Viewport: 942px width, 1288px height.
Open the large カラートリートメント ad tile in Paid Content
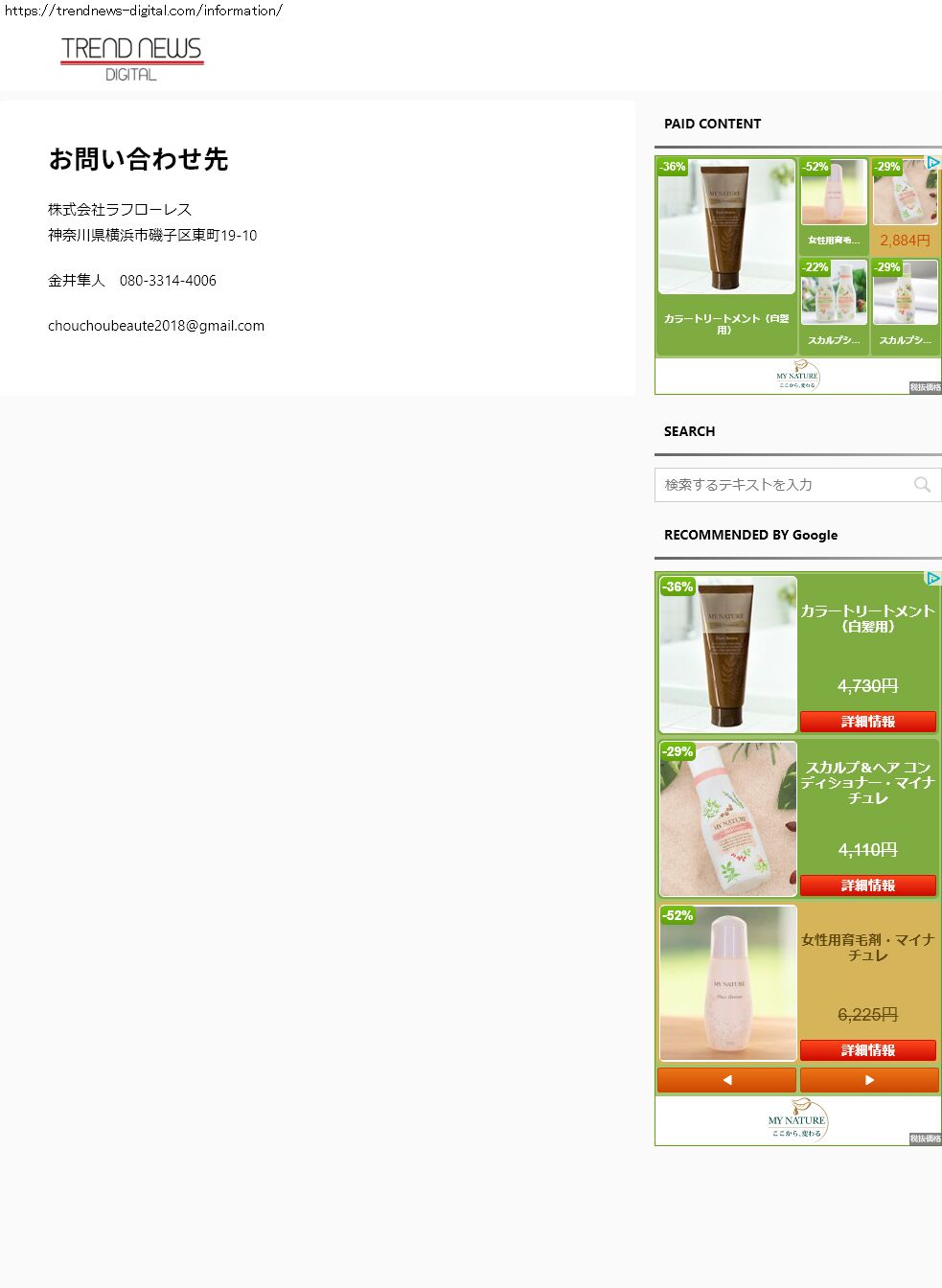726,256
